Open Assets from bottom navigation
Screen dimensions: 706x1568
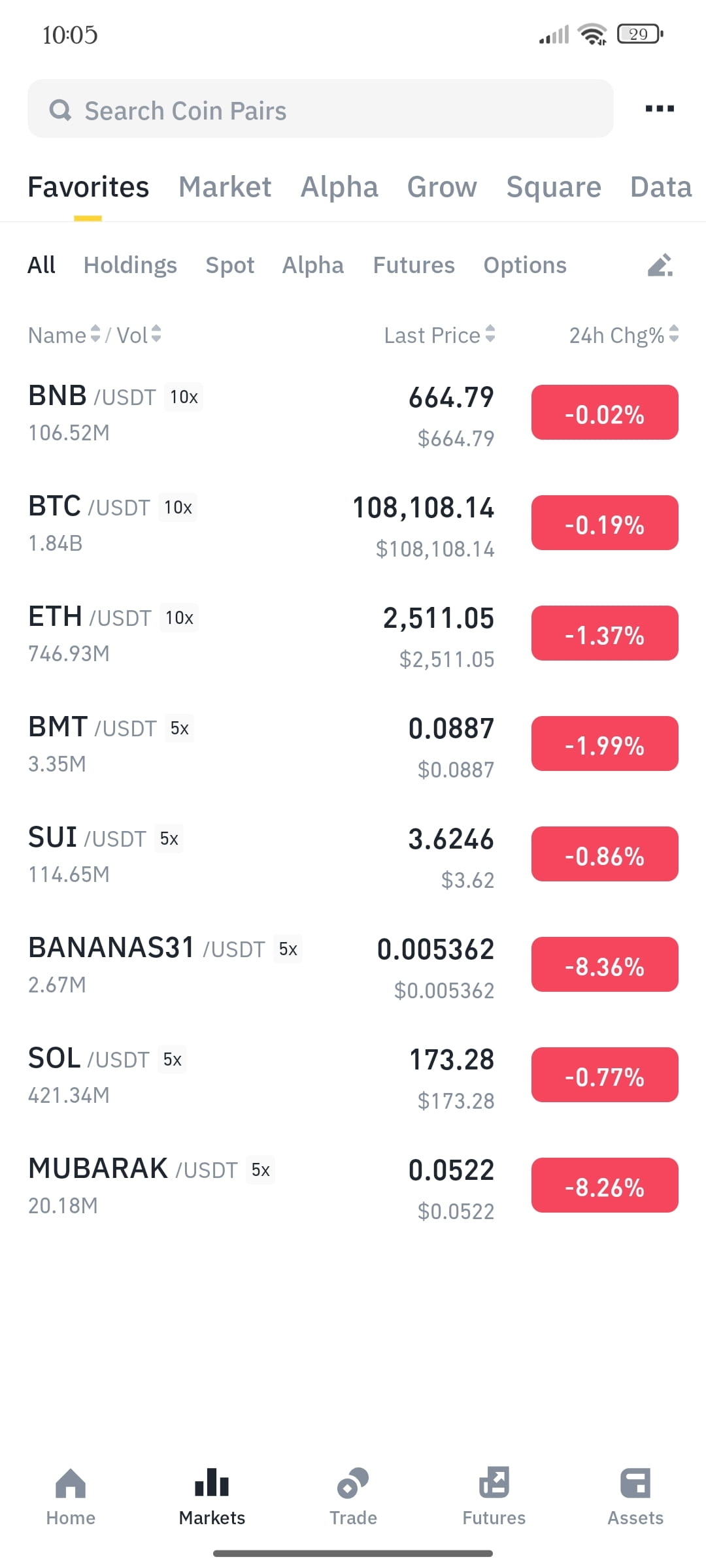[x=635, y=1496]
